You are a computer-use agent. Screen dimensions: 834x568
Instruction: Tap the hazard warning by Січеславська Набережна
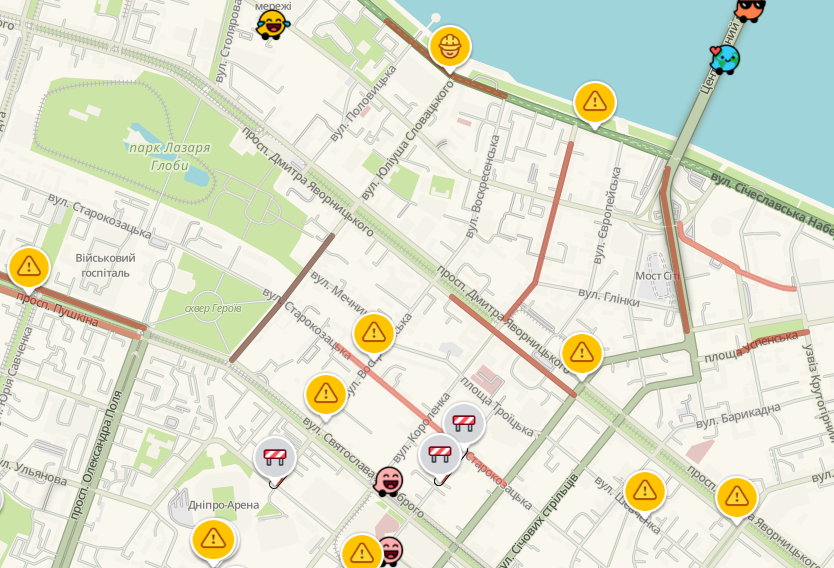595,101
